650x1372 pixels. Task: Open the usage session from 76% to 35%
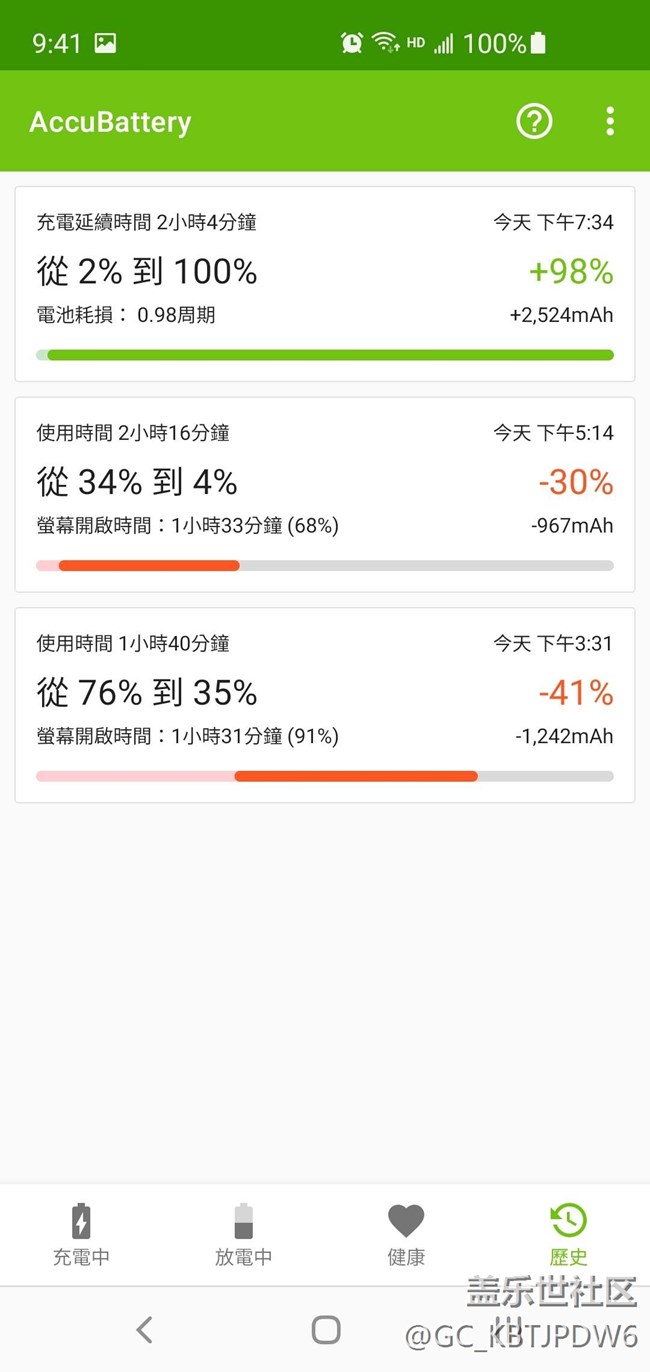(x=325, y=705)
